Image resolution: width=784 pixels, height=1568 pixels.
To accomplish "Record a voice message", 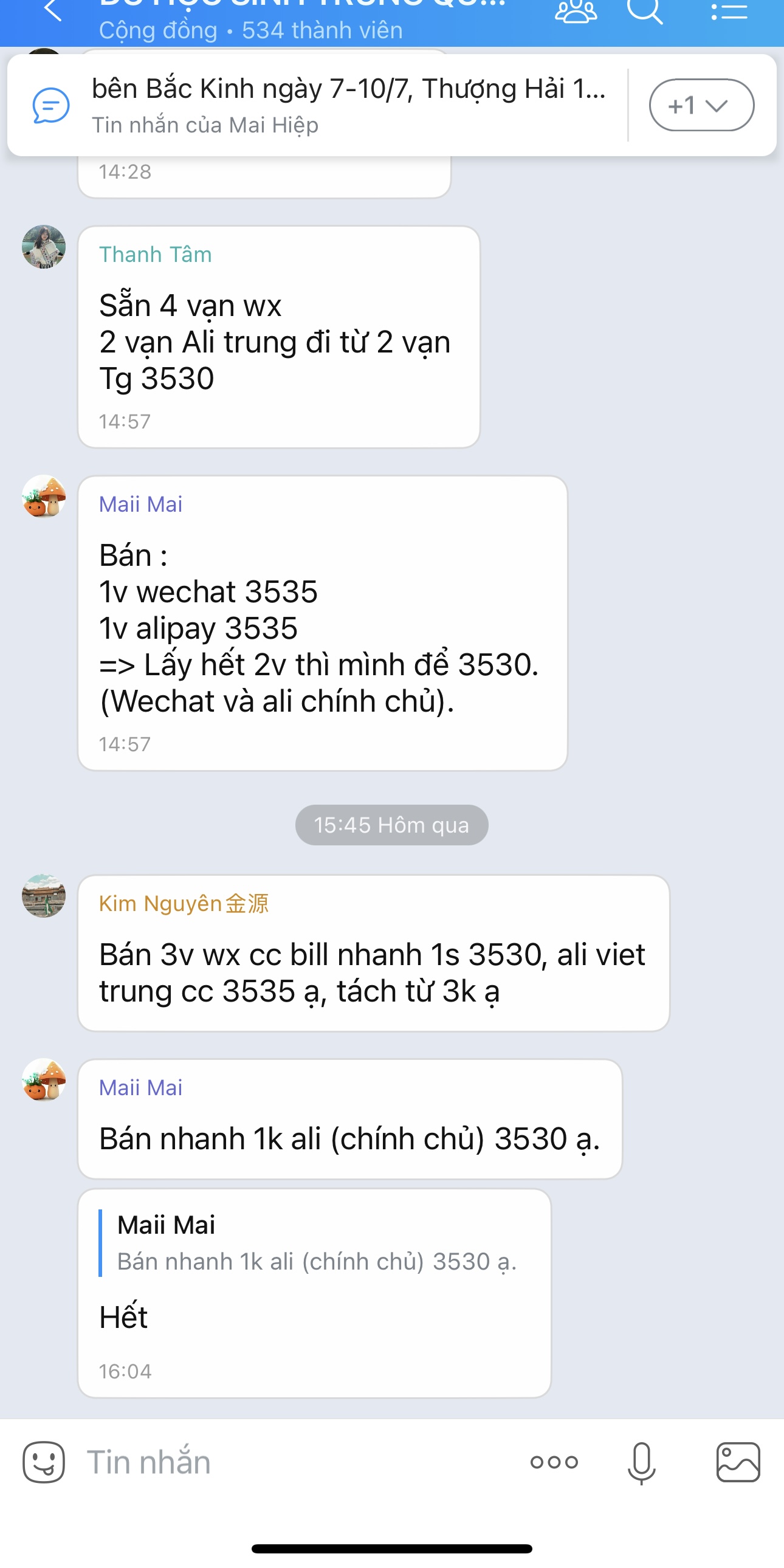I will (x=641, y=1462).
